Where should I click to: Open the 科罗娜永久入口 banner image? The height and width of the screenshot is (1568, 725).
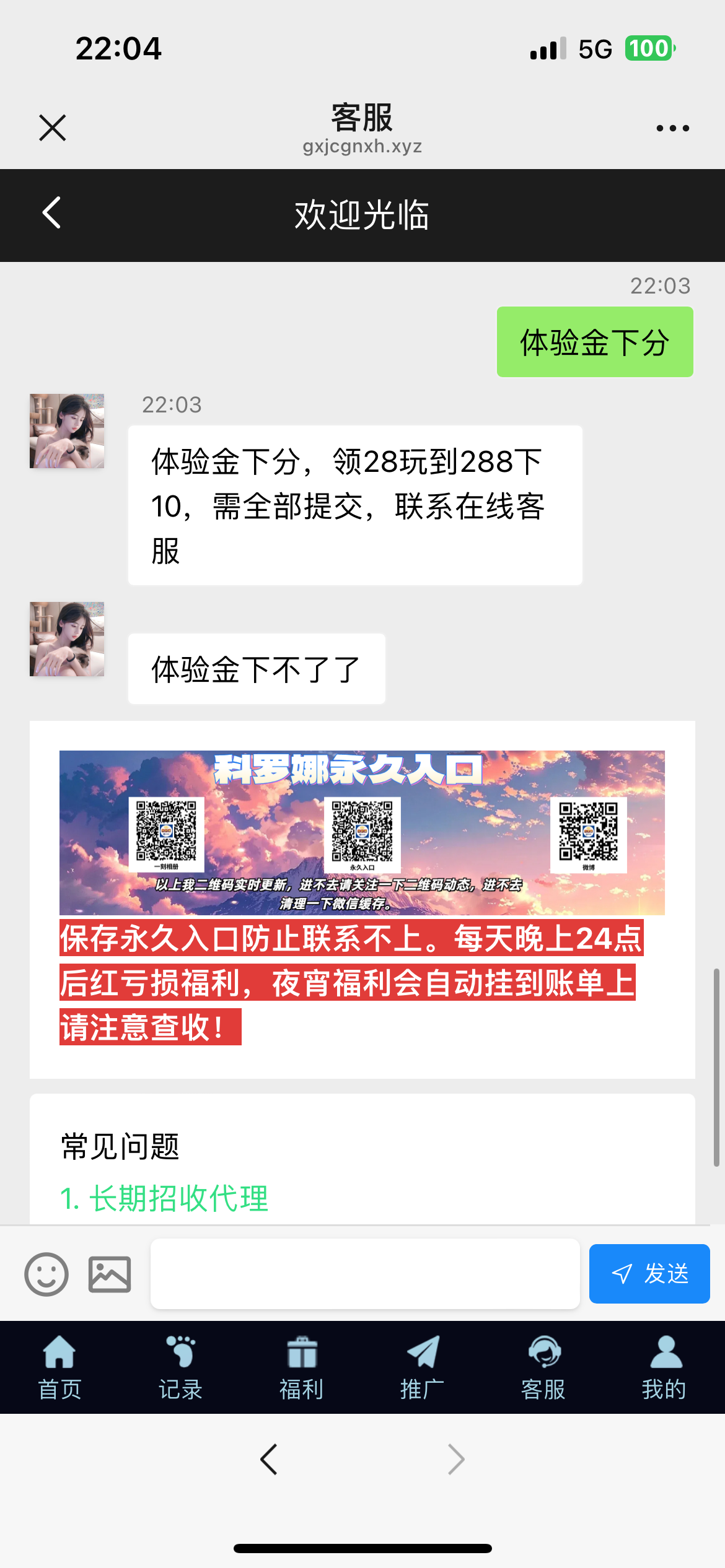(362, 832)
